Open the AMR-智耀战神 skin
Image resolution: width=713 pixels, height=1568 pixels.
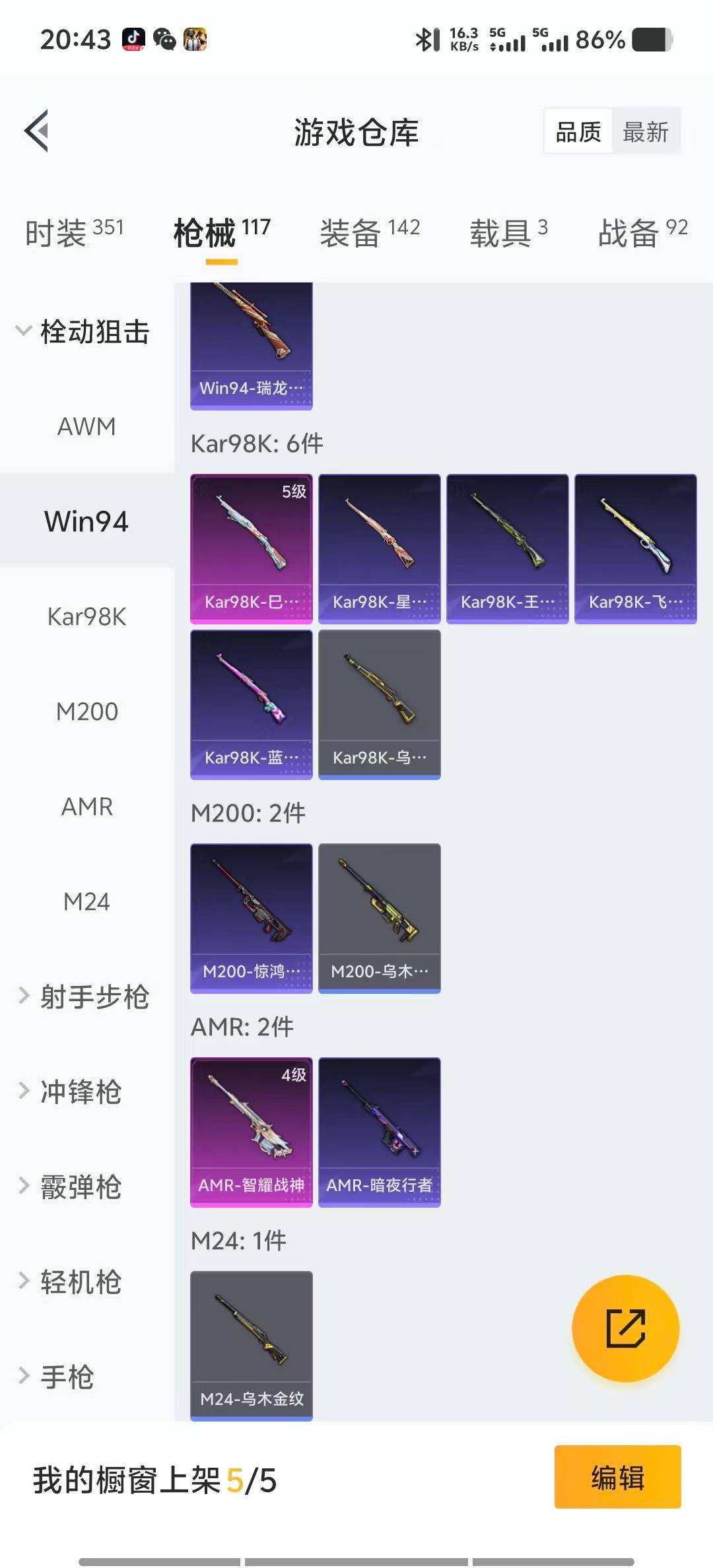coord(251,1132)
